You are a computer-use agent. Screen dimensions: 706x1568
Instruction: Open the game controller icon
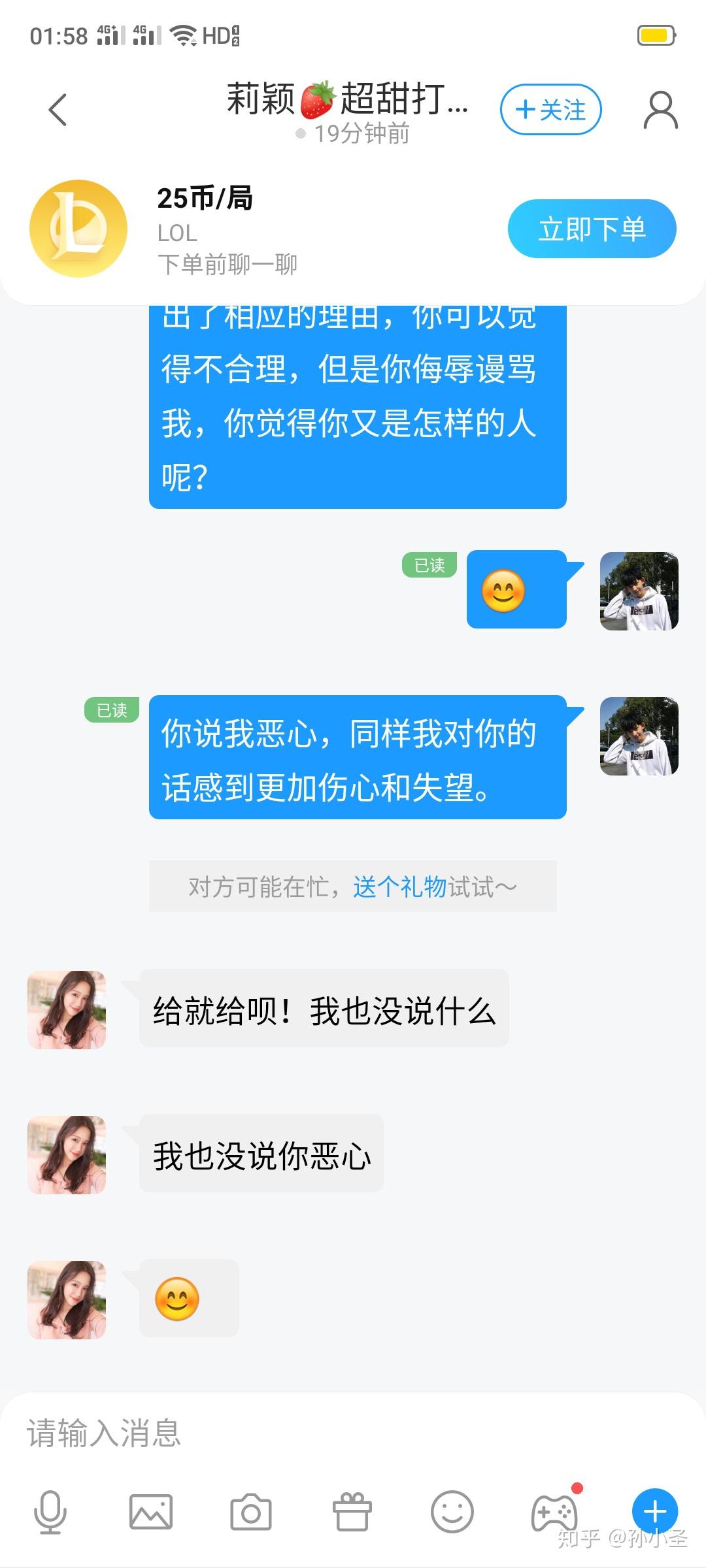(554, 1512)
